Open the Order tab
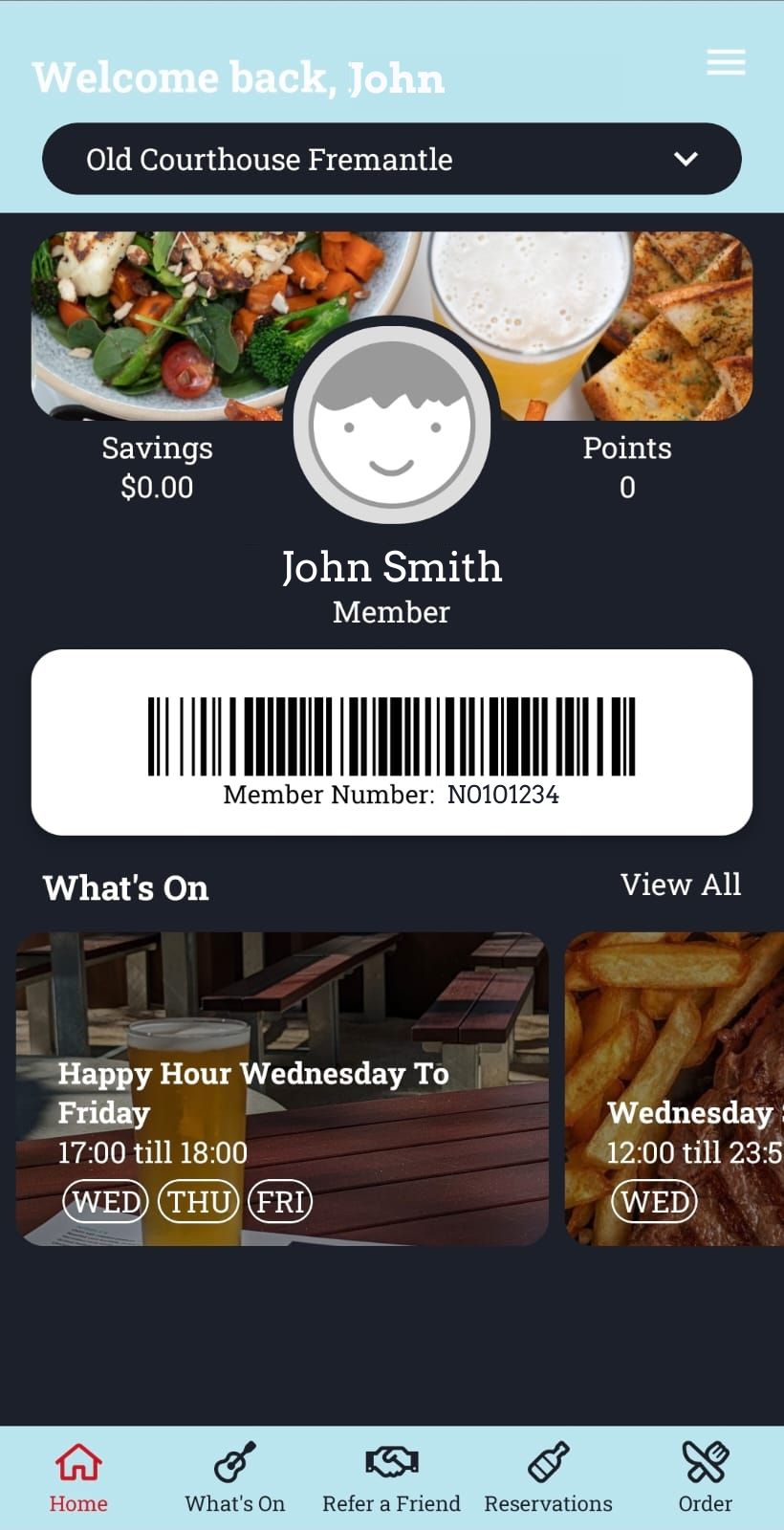 (705, 1477)
